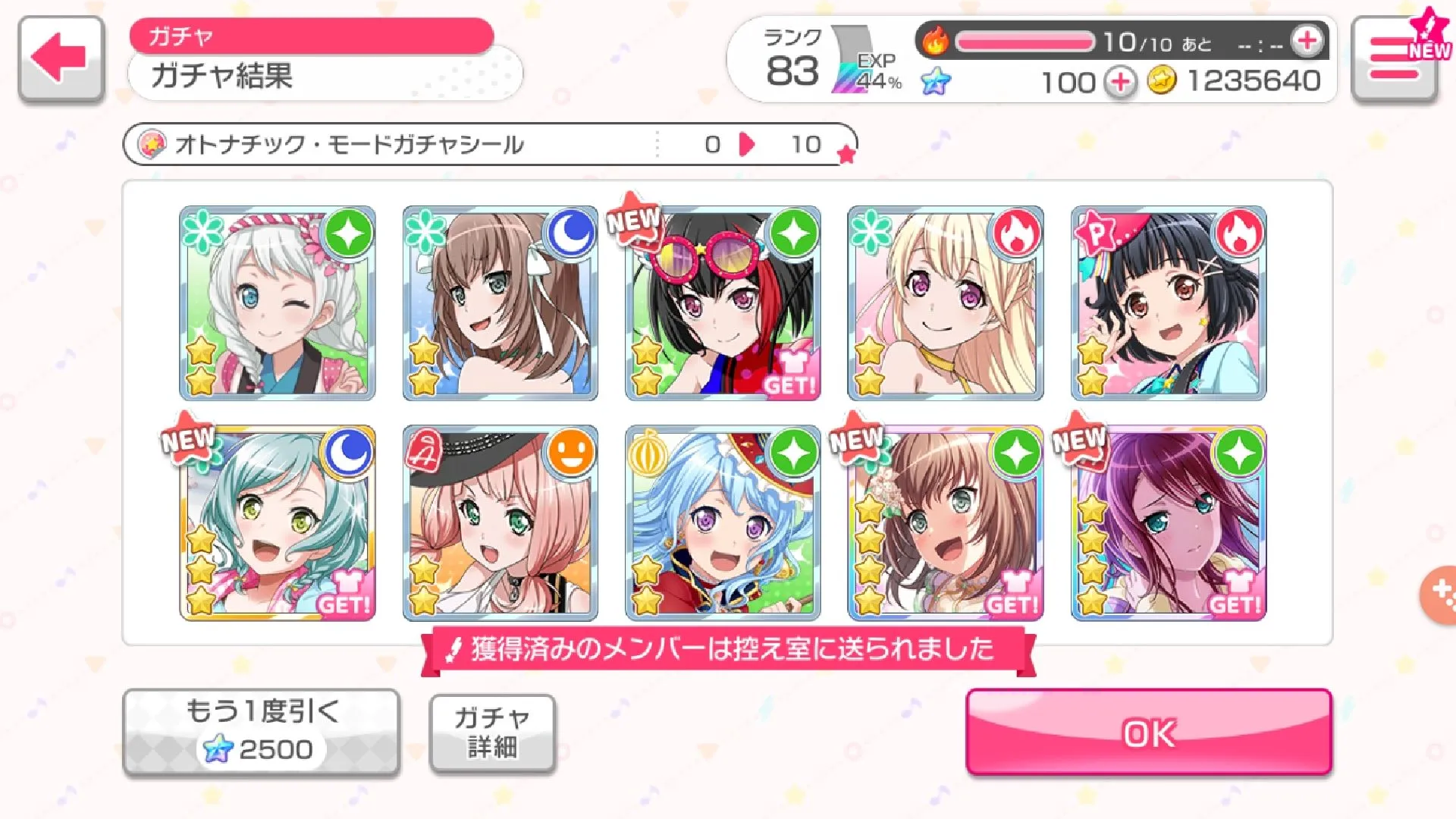Add stars with the plus beside 100
The height and width of the screenshot is (819, 1456).
pos(1120,81)
